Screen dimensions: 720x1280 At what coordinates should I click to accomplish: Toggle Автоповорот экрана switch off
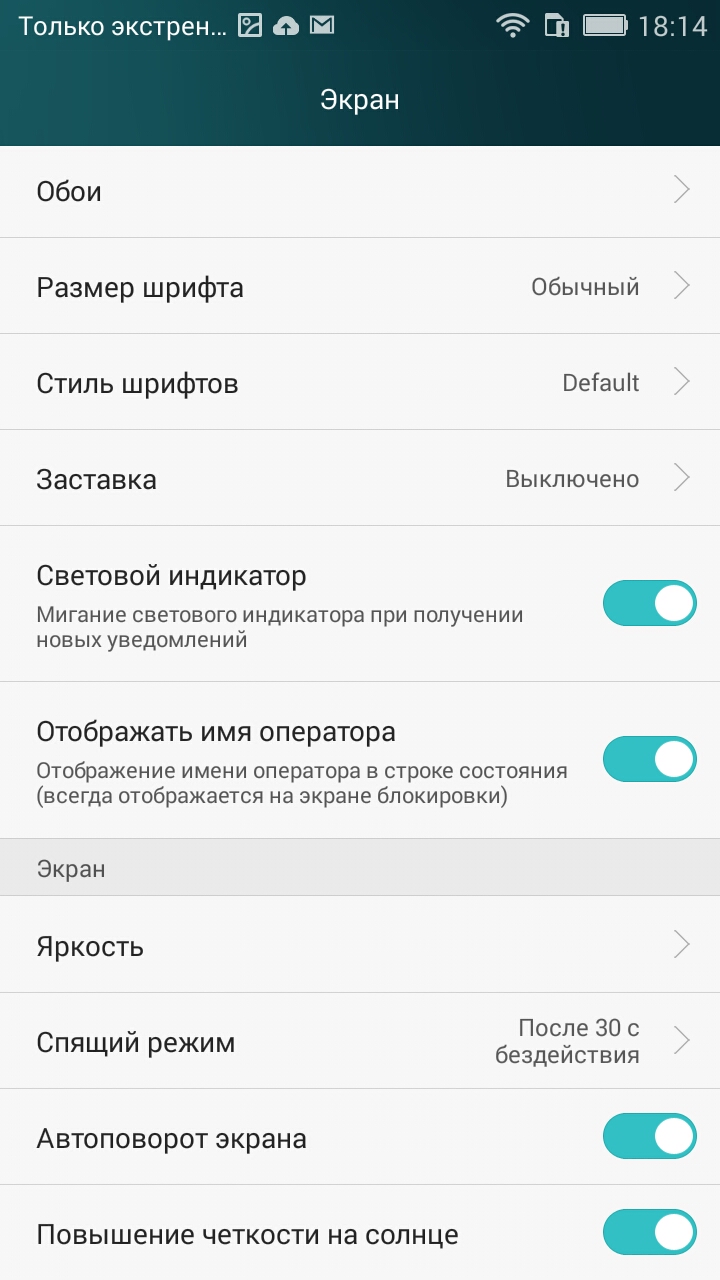pos(649,1137)
